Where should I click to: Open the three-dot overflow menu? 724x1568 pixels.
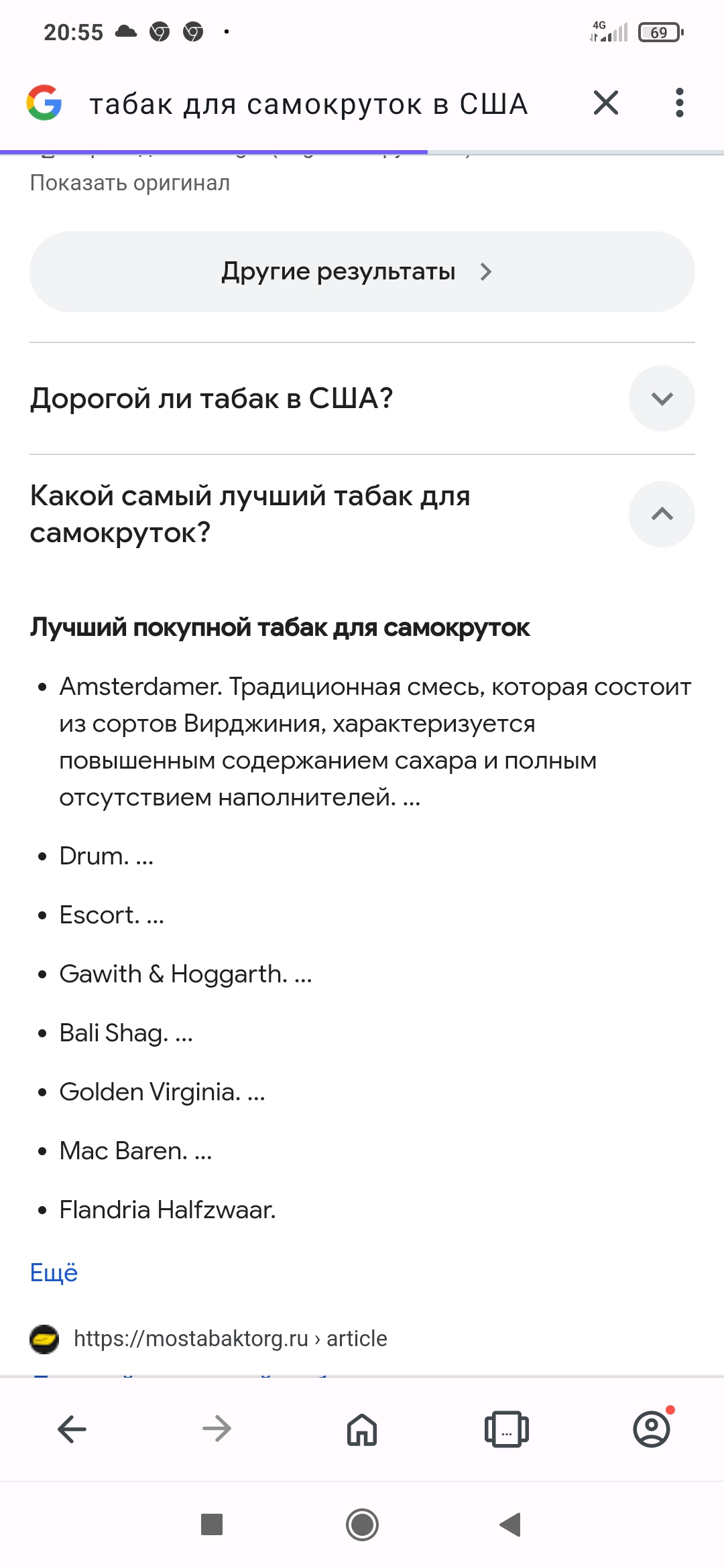(x=679, y=103)
